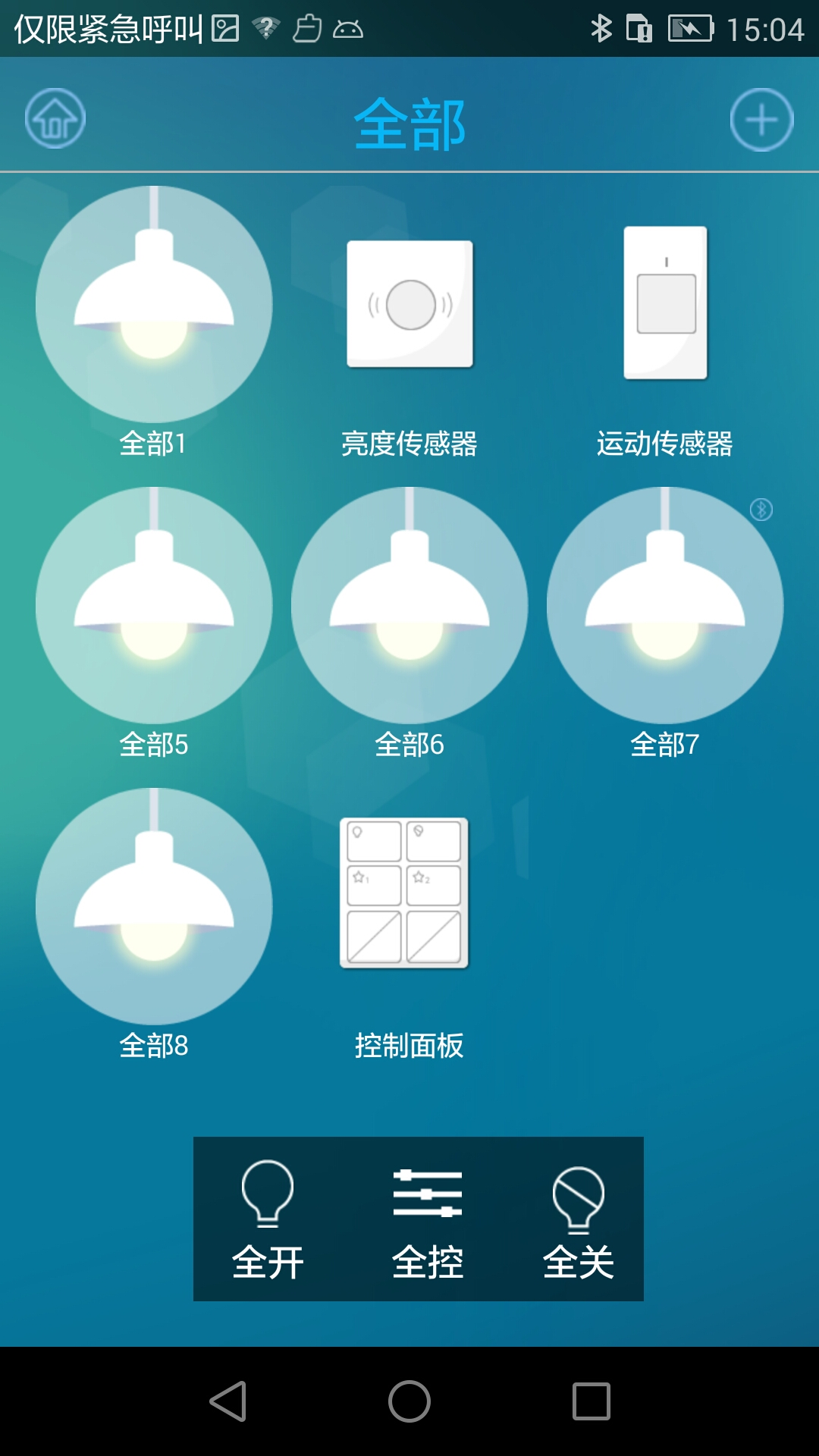The height and width of the screenshot is (1456, 819).
Task: Open the 运动传感器 motion sensor
Action: [x=665, y=303]
